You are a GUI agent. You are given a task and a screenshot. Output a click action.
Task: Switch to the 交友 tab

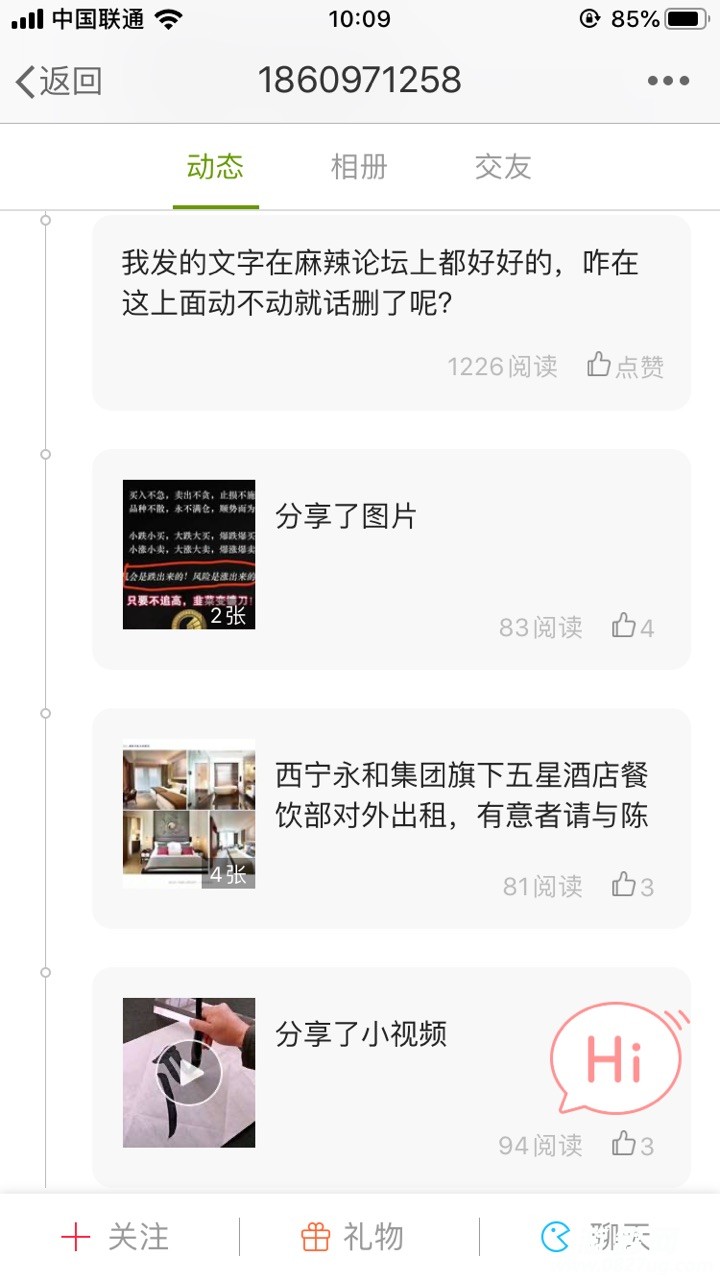[x=502, y=167]
